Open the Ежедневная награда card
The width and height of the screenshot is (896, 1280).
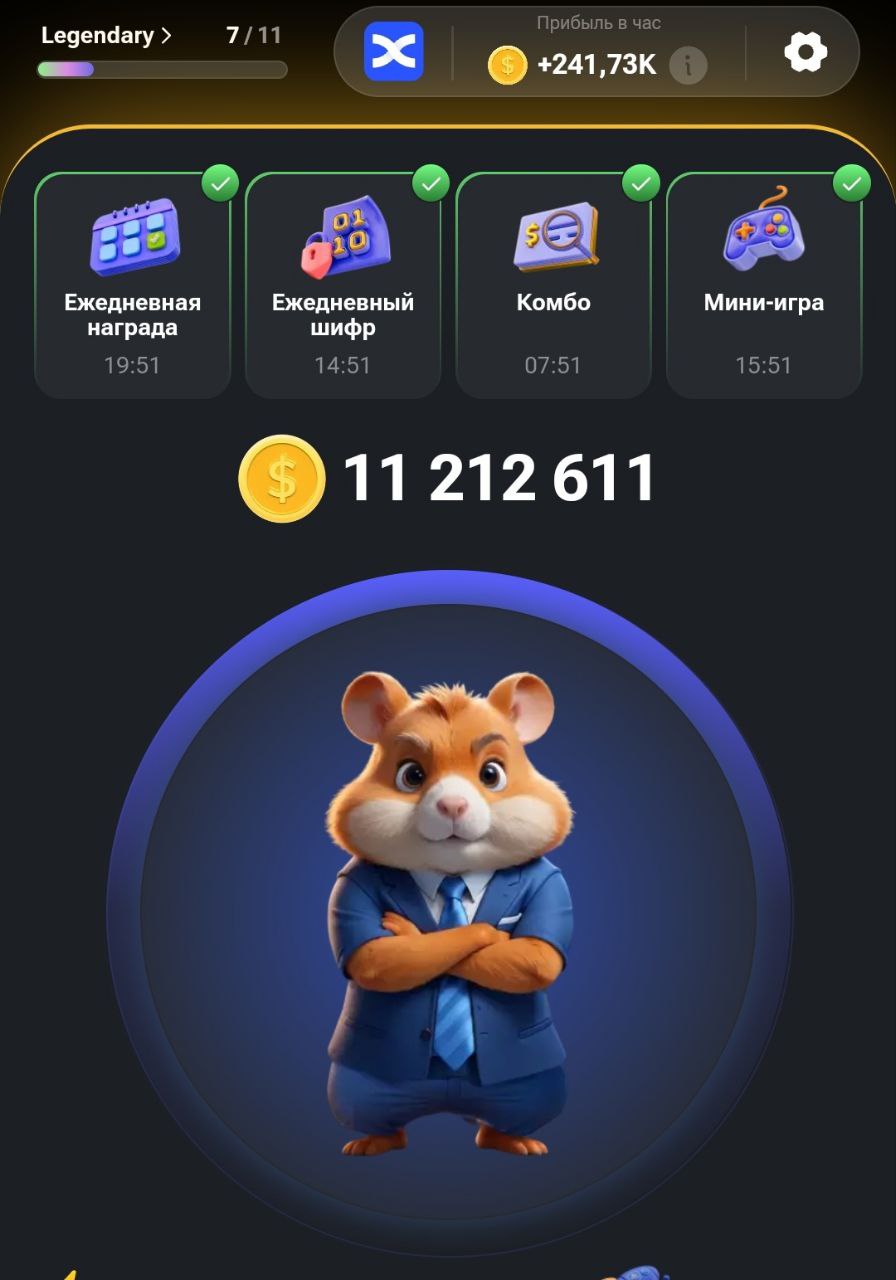(x=133, y=286)
